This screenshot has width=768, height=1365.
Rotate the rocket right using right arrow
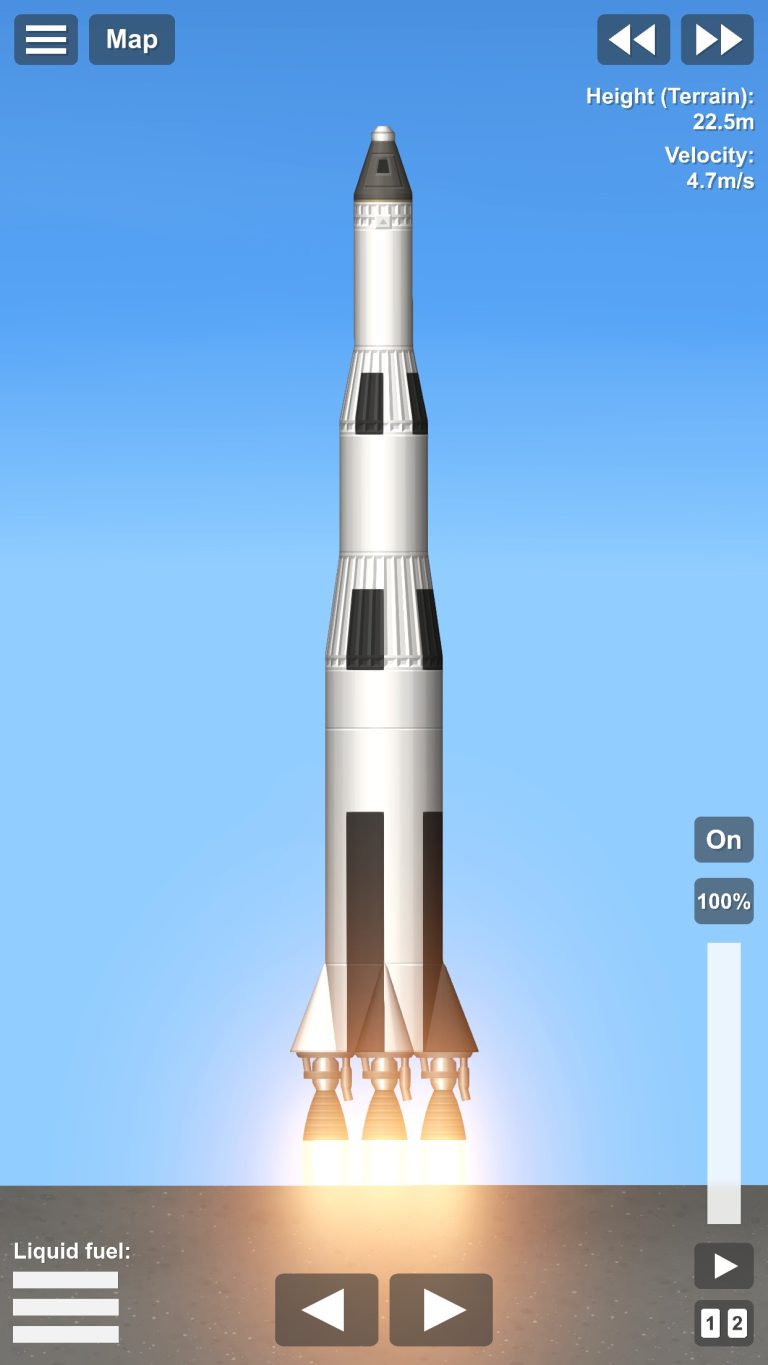(441, 1308)
